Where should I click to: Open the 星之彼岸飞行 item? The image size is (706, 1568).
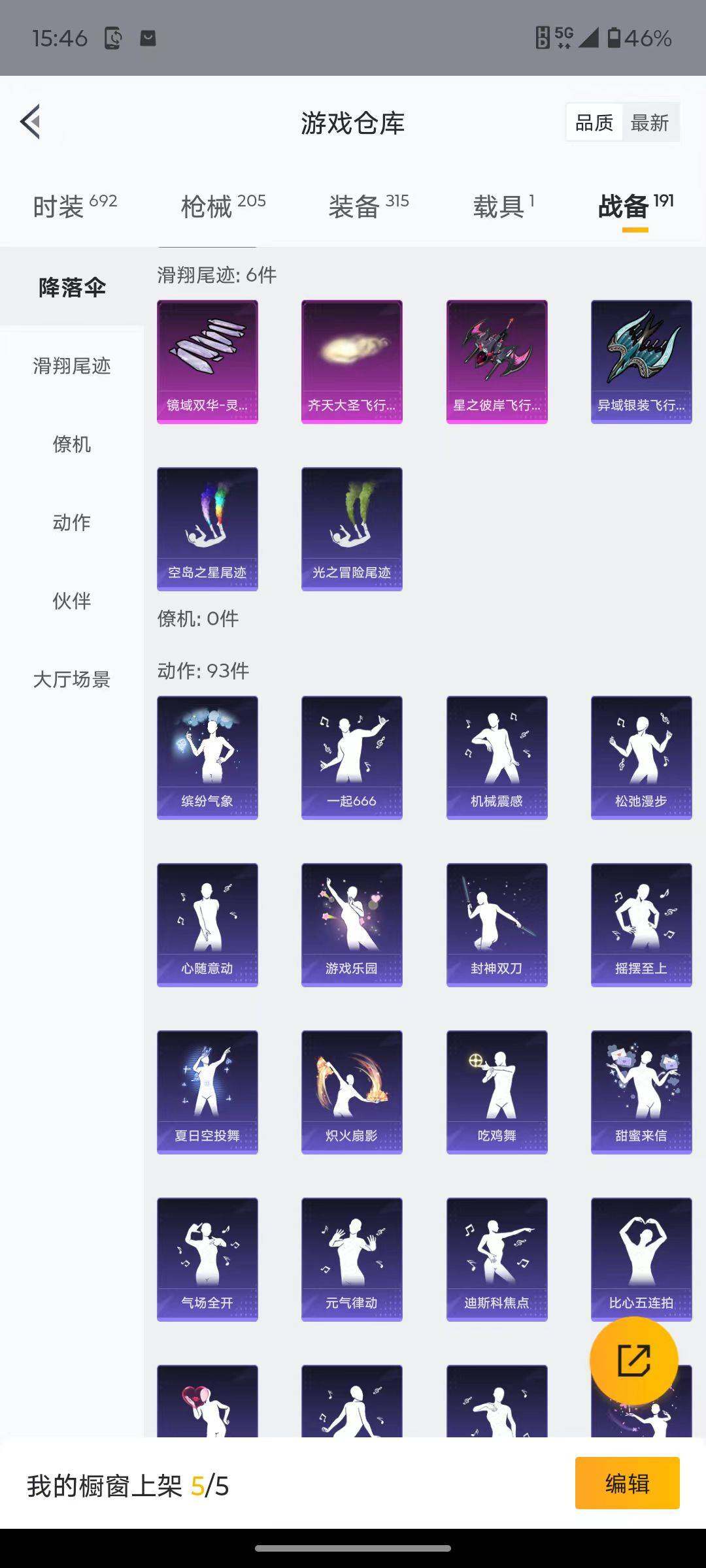[497, 361]
